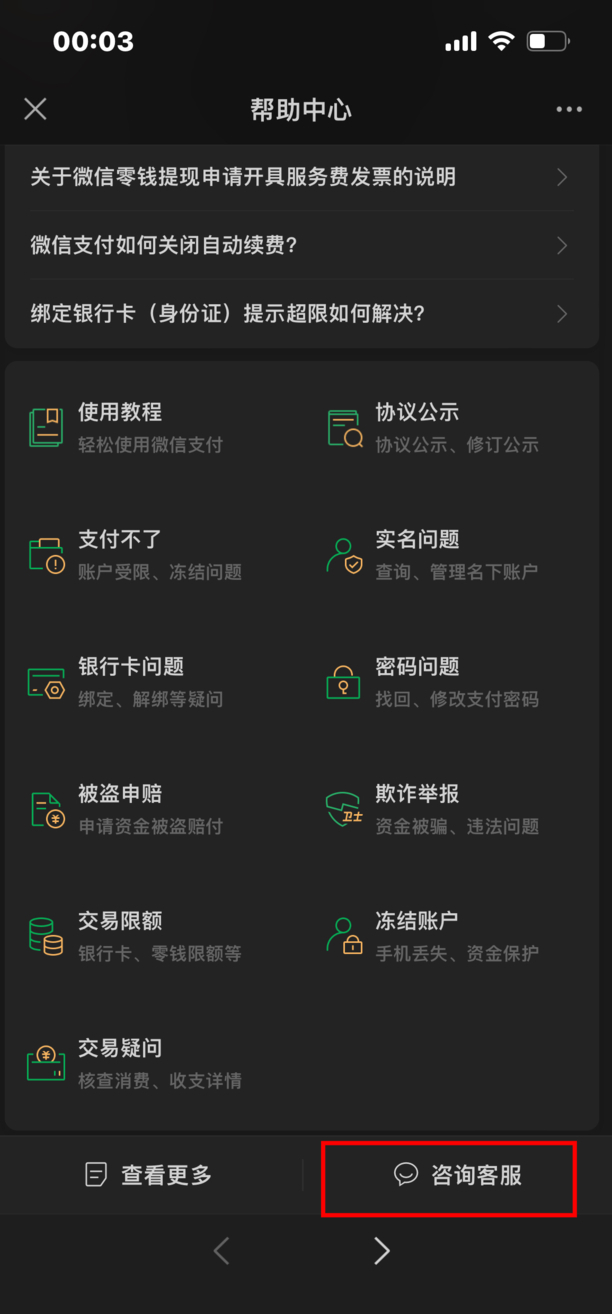This screenshot has height=1314, width=612.
Task: Close the 帮助中心 page
Action: pyautogui.click(x=35, y=109)
